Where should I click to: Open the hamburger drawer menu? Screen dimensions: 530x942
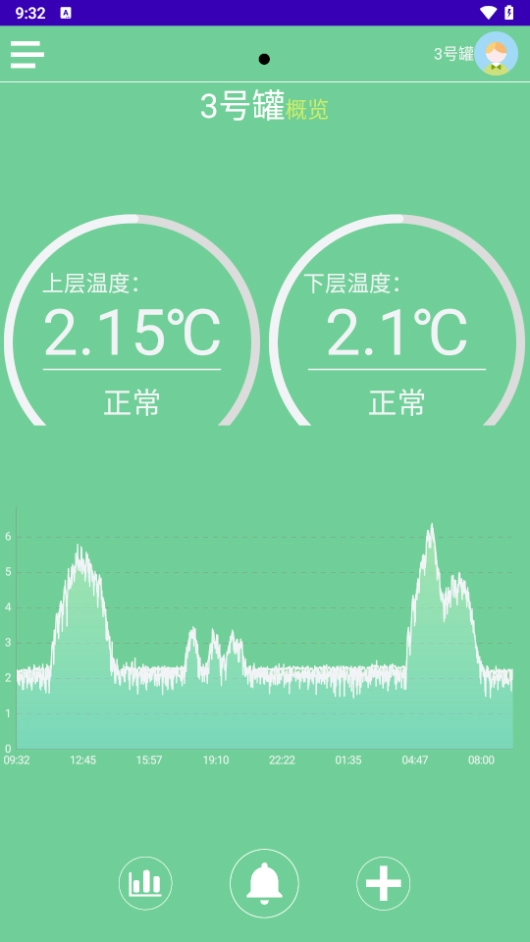click(27, 55)
